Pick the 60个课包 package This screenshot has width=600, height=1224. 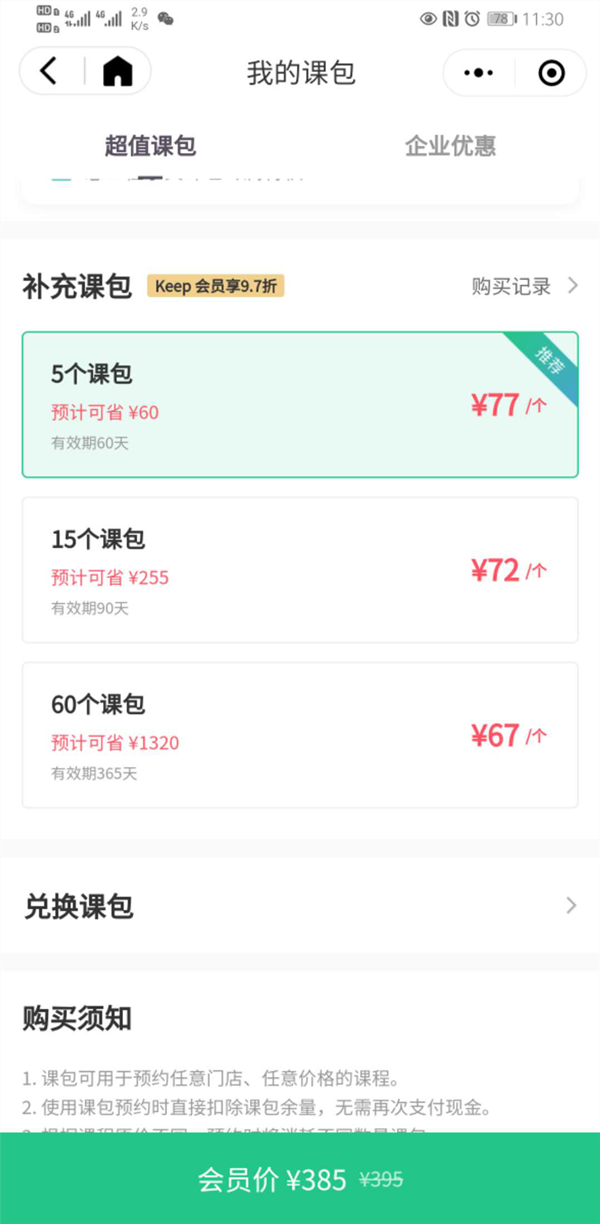click(x=300, y=735)
